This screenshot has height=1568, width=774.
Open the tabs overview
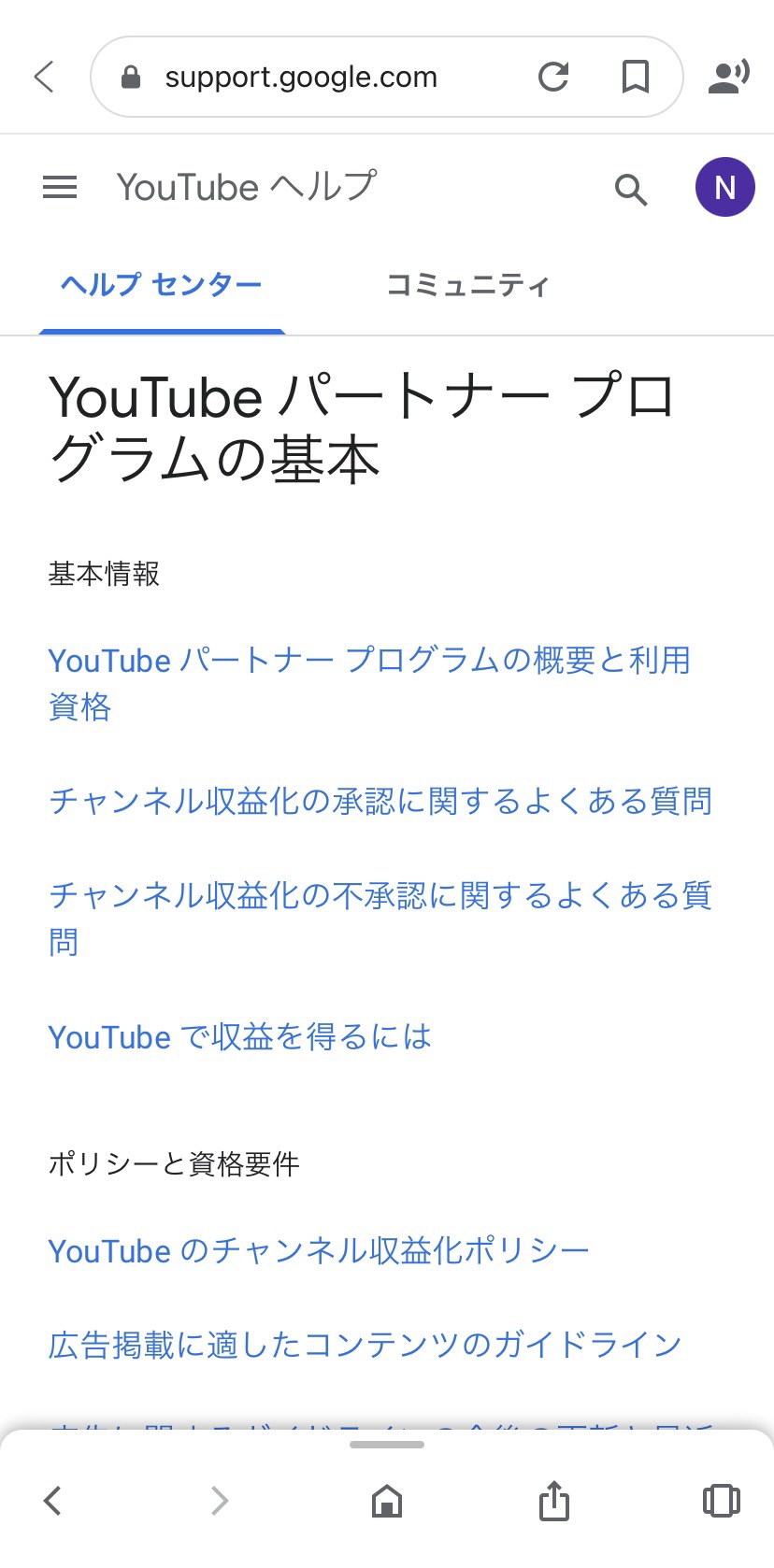[721, 1501]
